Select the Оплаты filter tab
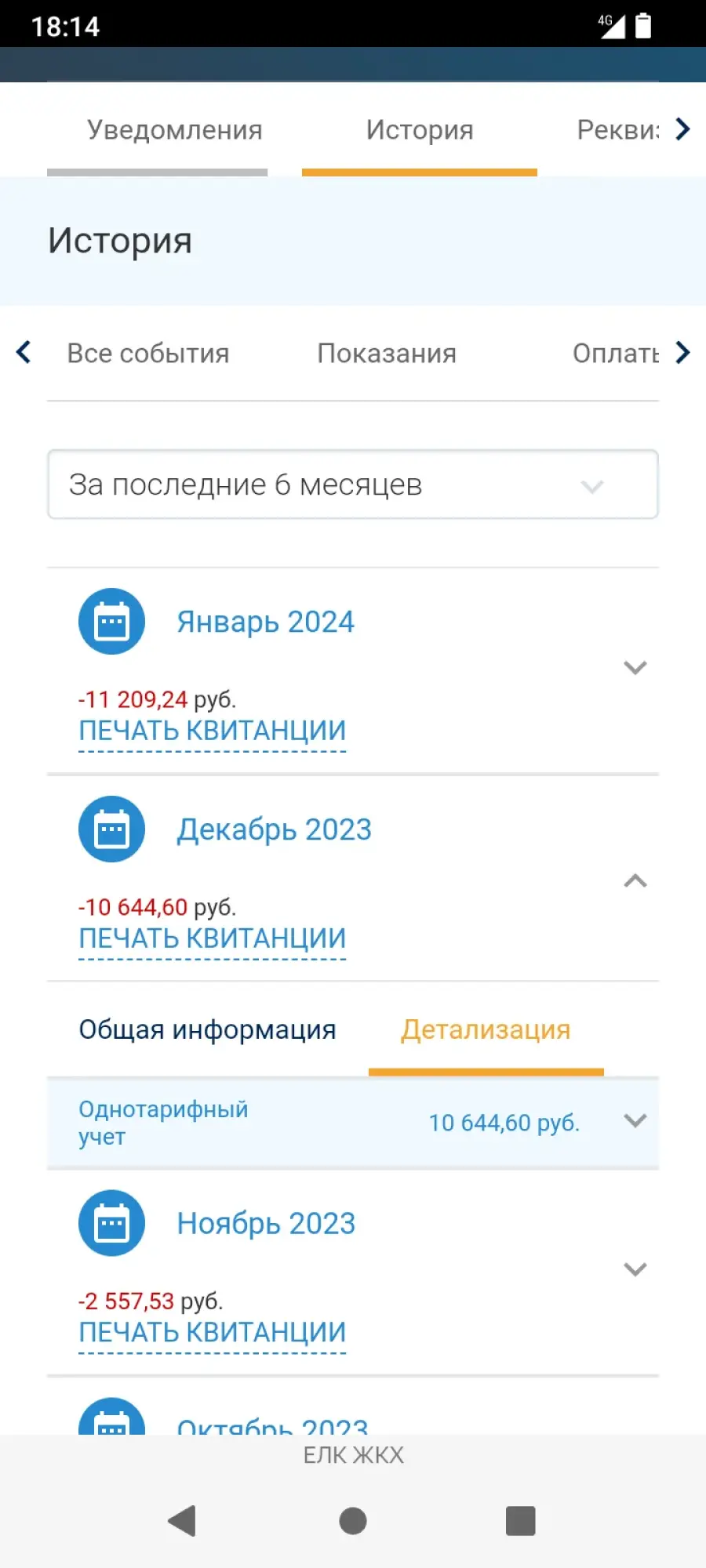The image size is (706, 1568). click(616, 354)
